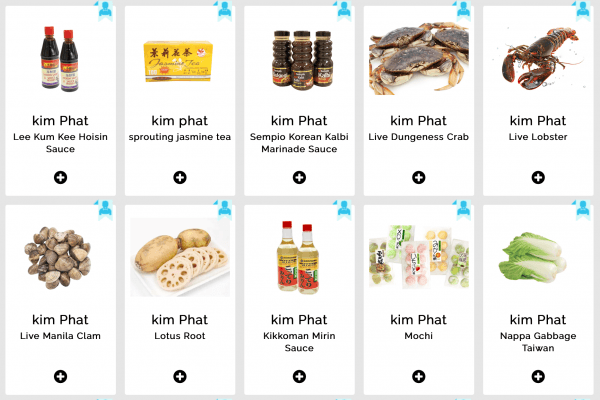Viewport: 600px width, 400px height.
Task: Add Sempio Korean Kalbi Marinade Sauce
Action: [299, 177]
